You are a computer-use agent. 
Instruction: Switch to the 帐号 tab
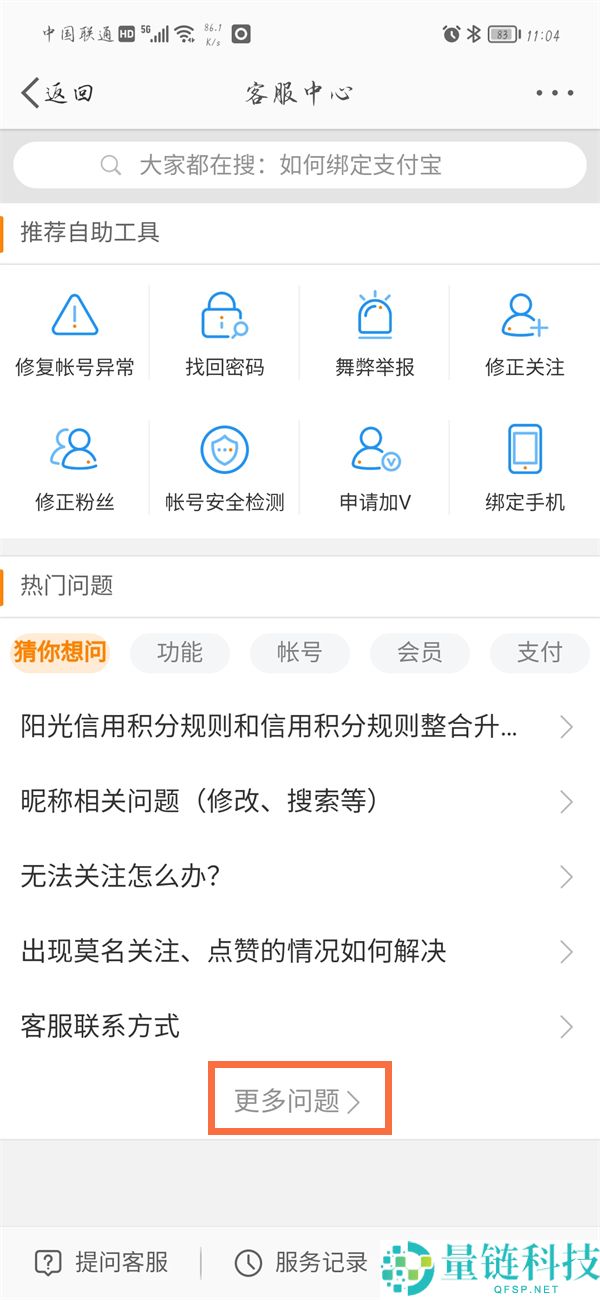(300, 653)
